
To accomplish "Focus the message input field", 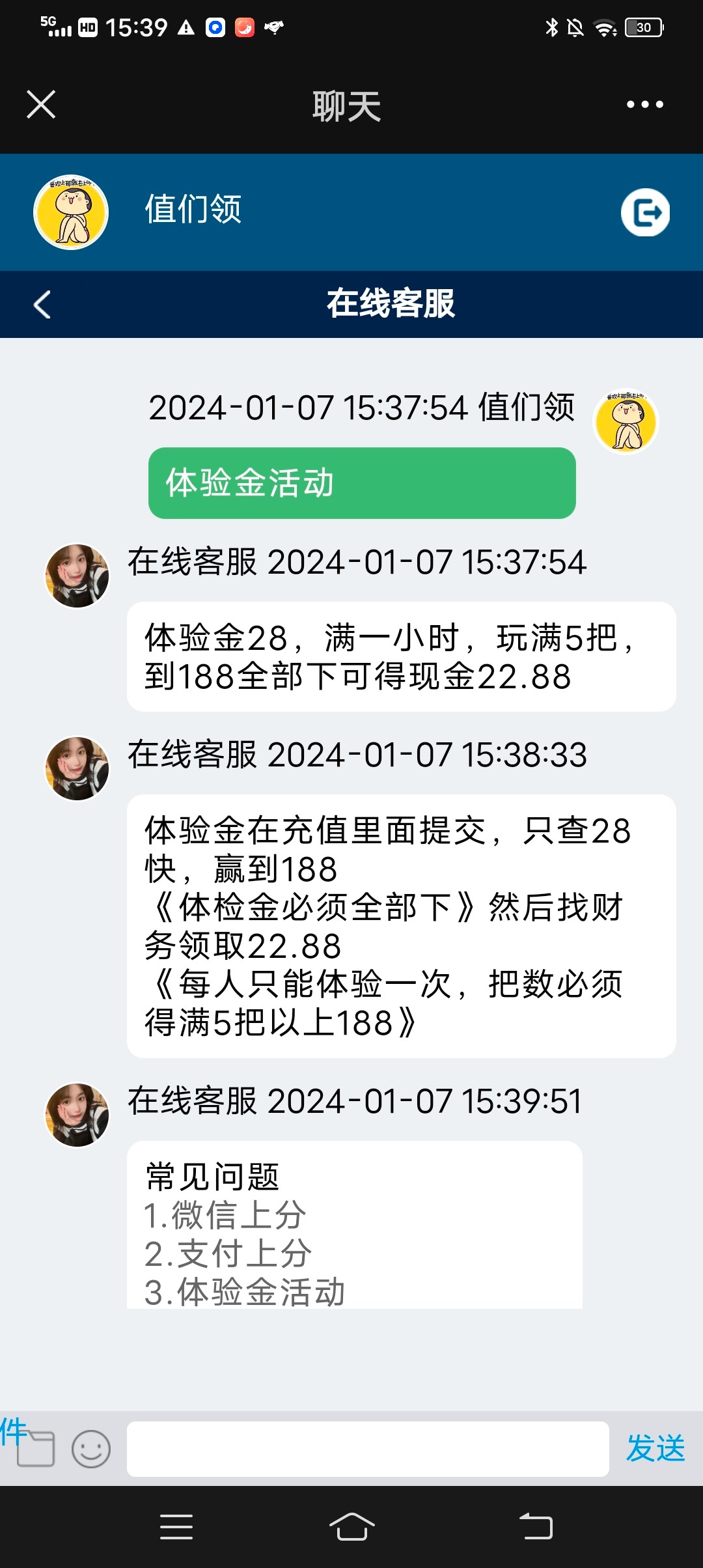I will tap(368, 1449).
